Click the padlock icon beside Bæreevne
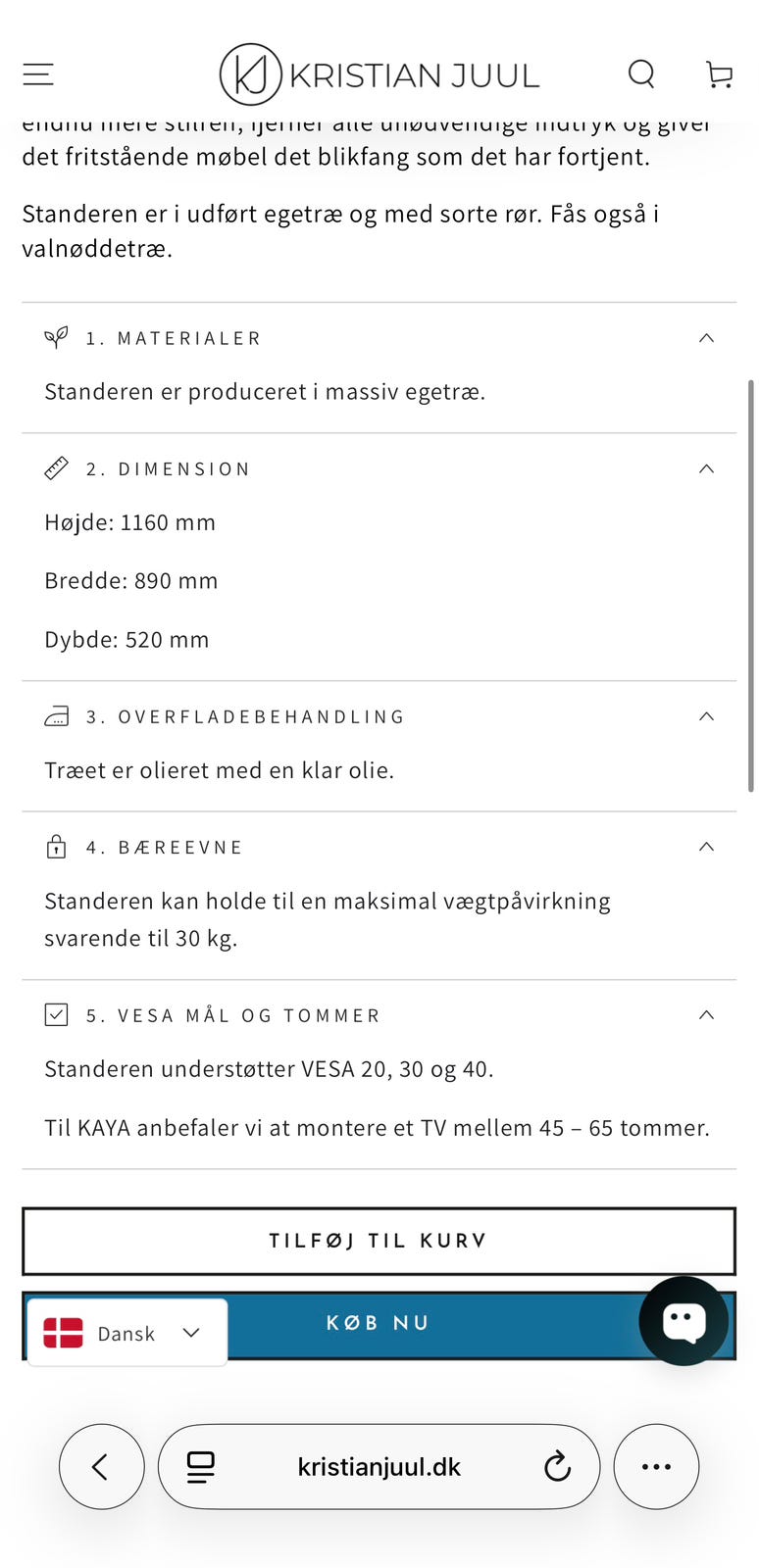This screenshot has width=759, height=1568. (57, 846)
